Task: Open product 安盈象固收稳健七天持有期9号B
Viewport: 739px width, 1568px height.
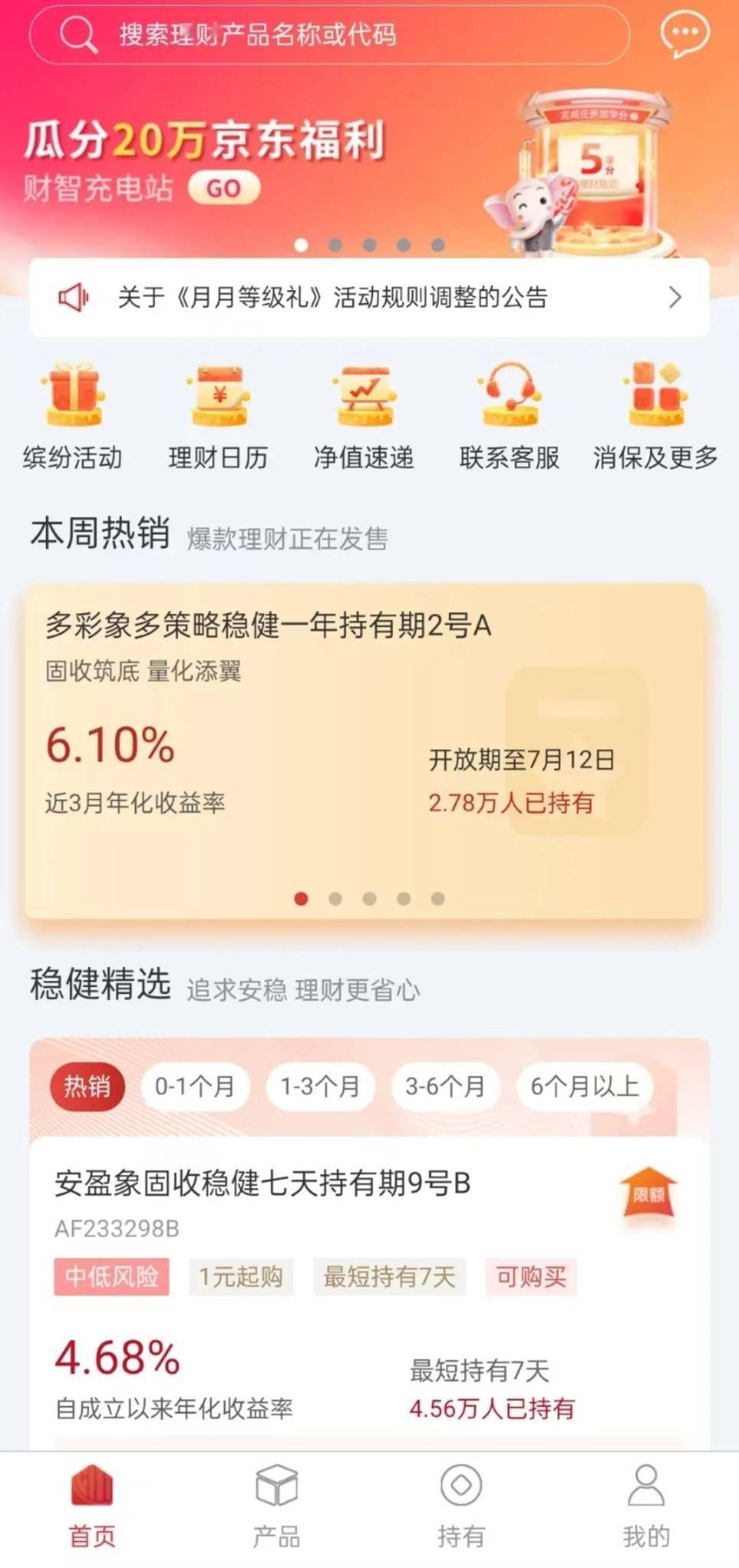Action: point(260,1181)
